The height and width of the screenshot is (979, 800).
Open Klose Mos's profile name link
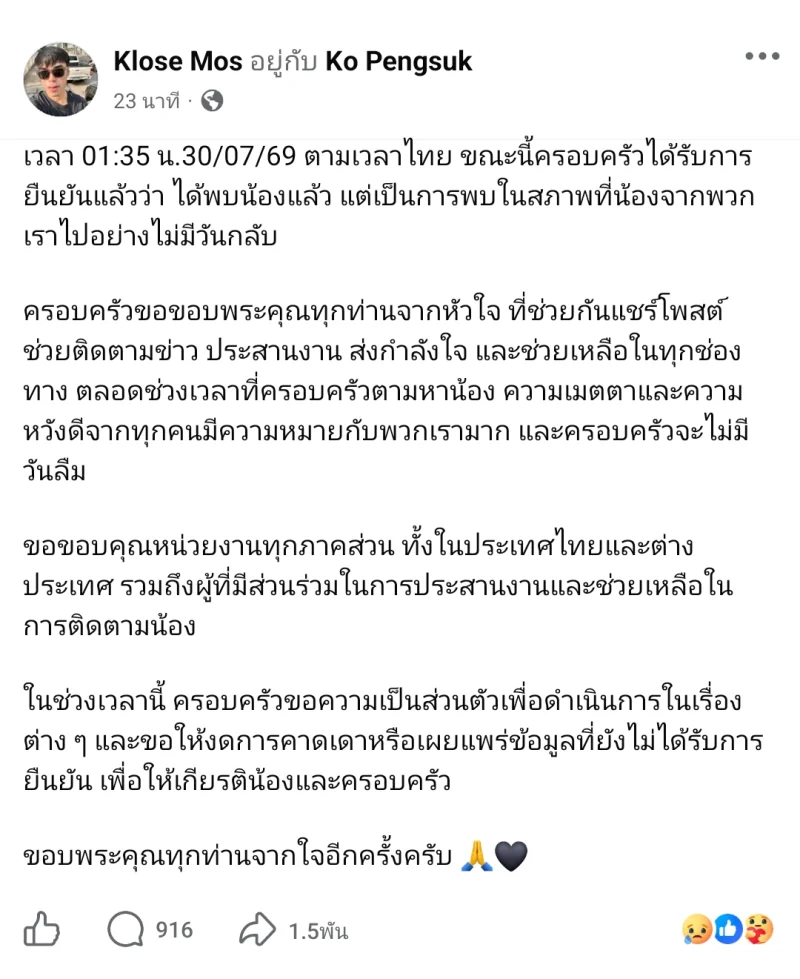point(178,61)
